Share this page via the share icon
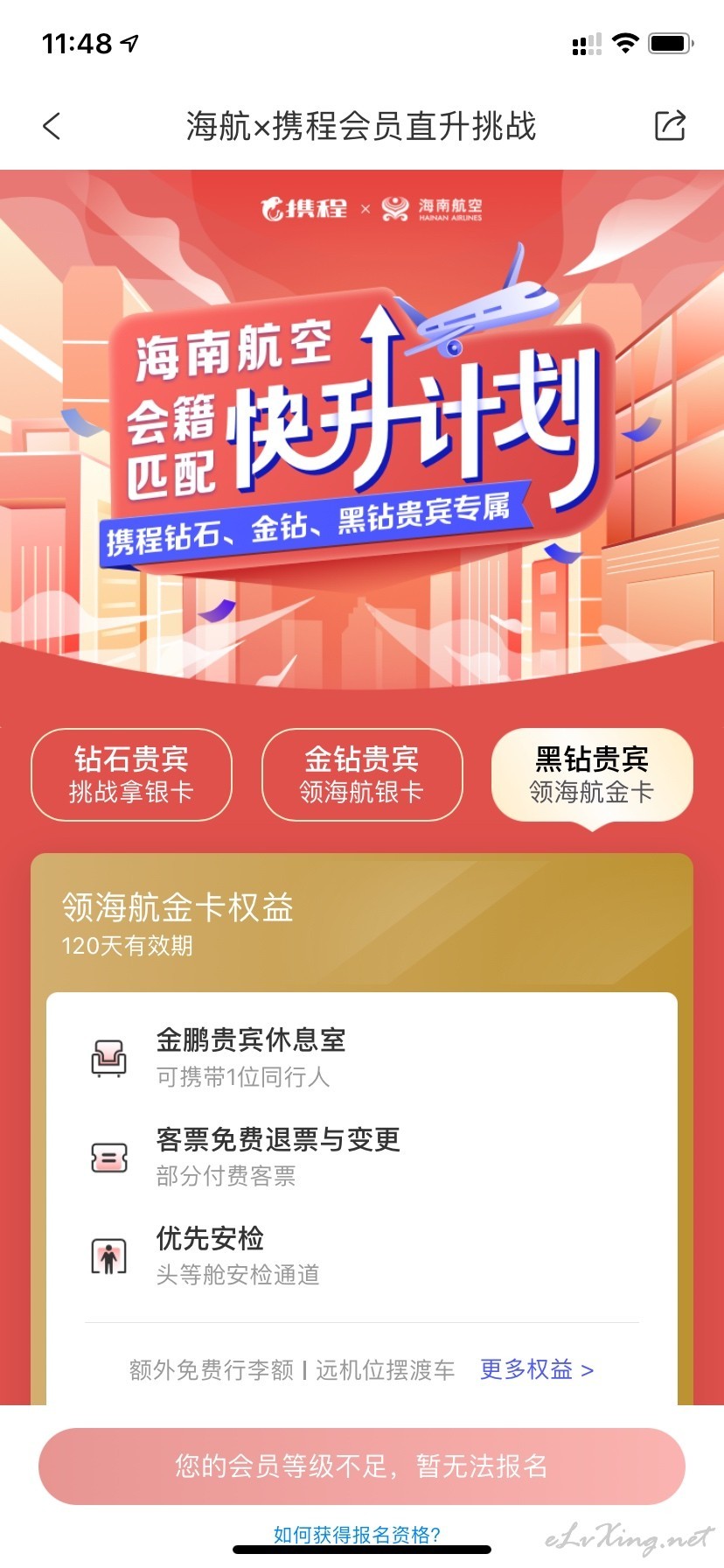Image resolution: width=724 pixels, height=1568 pixels. [x=671, y=126]
